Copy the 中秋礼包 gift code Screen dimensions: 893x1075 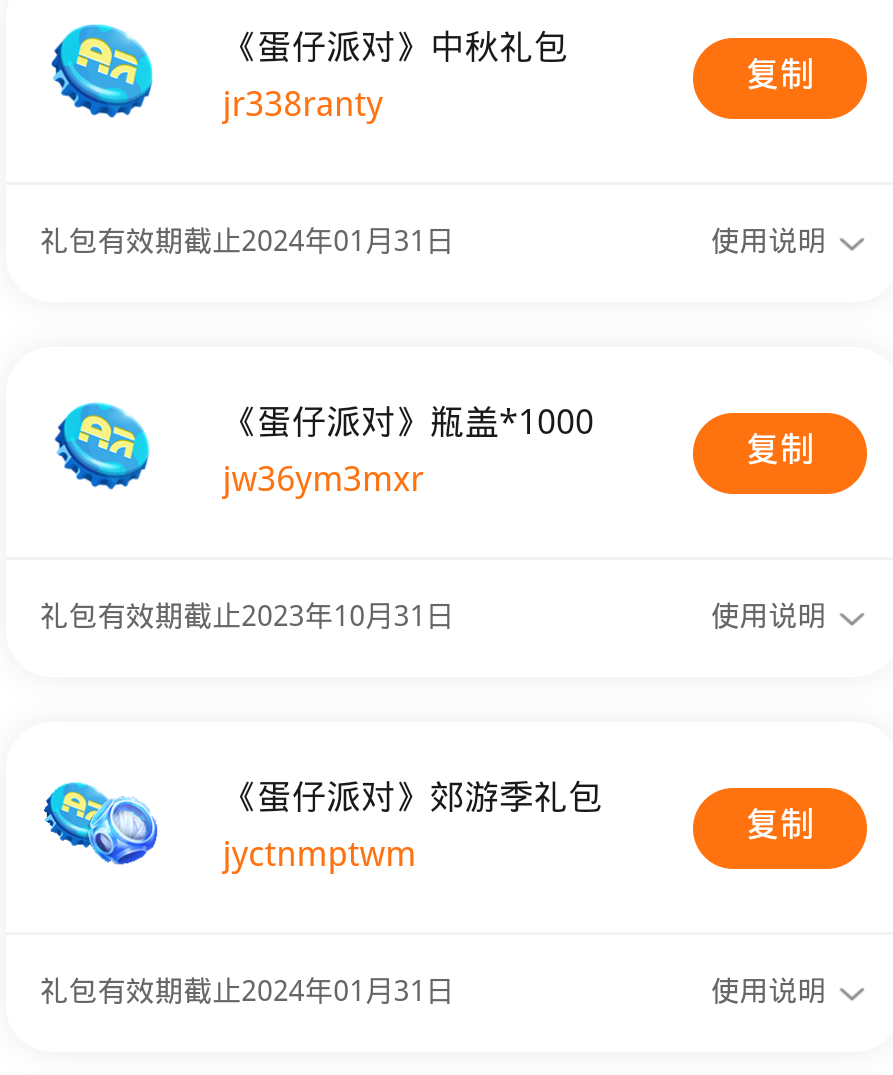click(x=779, y=78)
